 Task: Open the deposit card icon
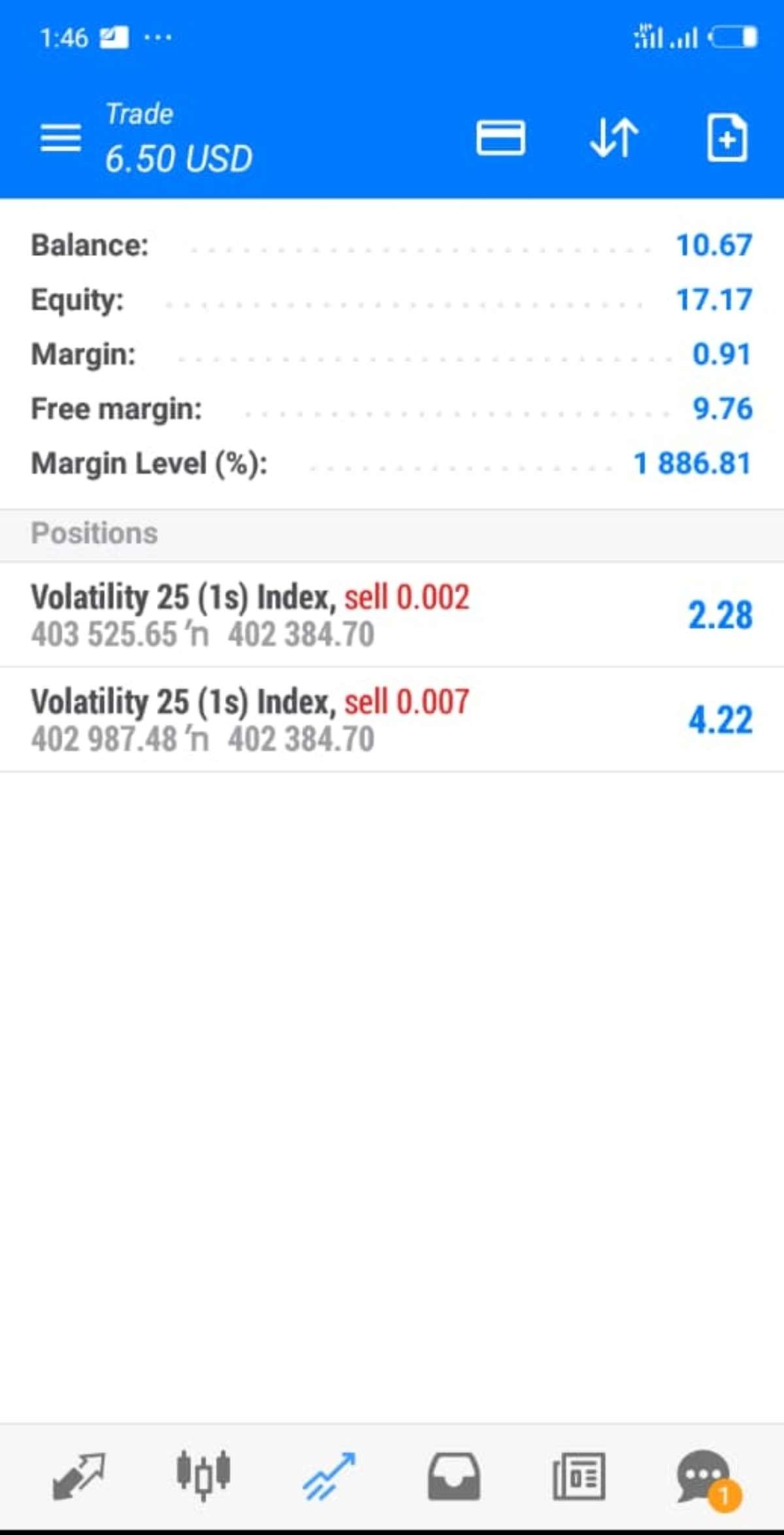click(500, 138)
